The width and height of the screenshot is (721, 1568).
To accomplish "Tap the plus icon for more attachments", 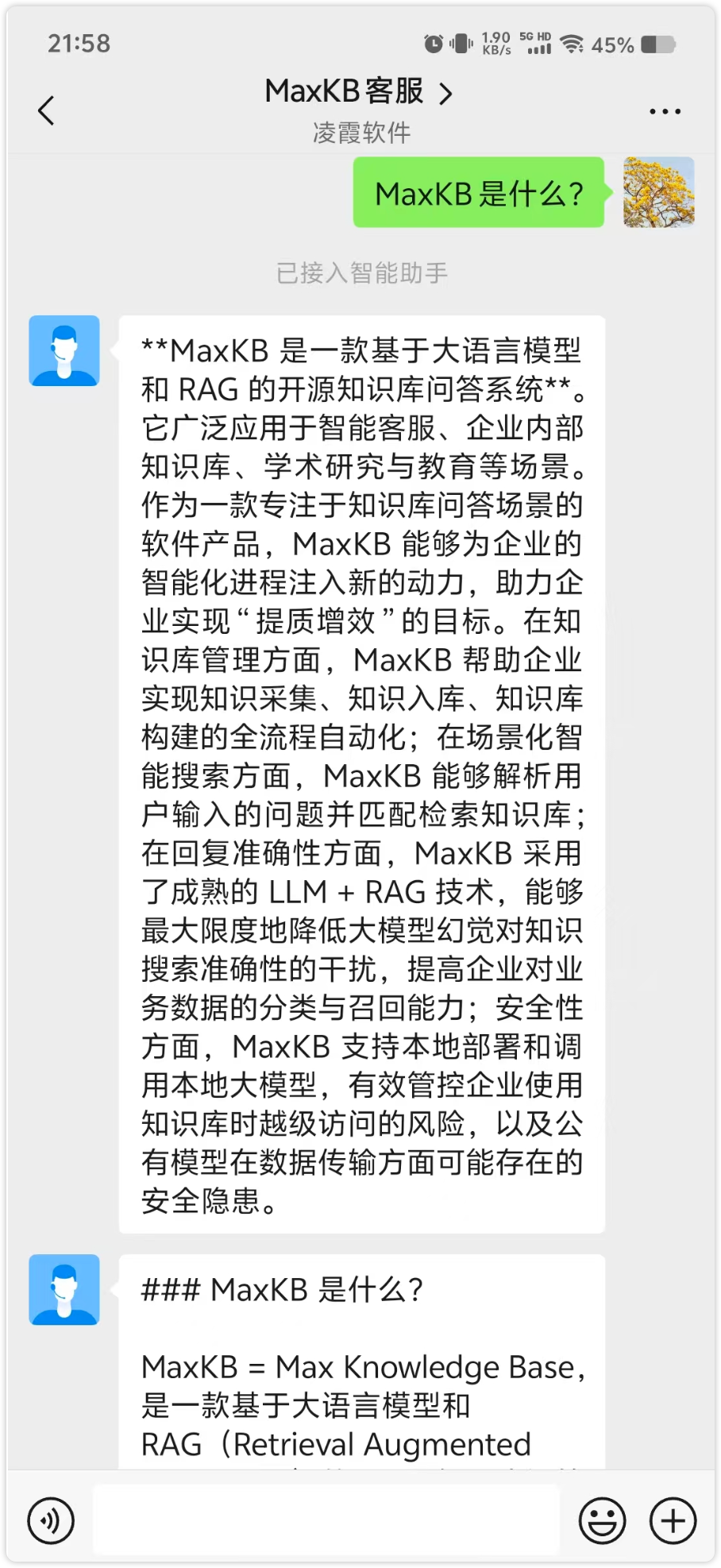I will pyautogui.click(x=671, y=1520).
